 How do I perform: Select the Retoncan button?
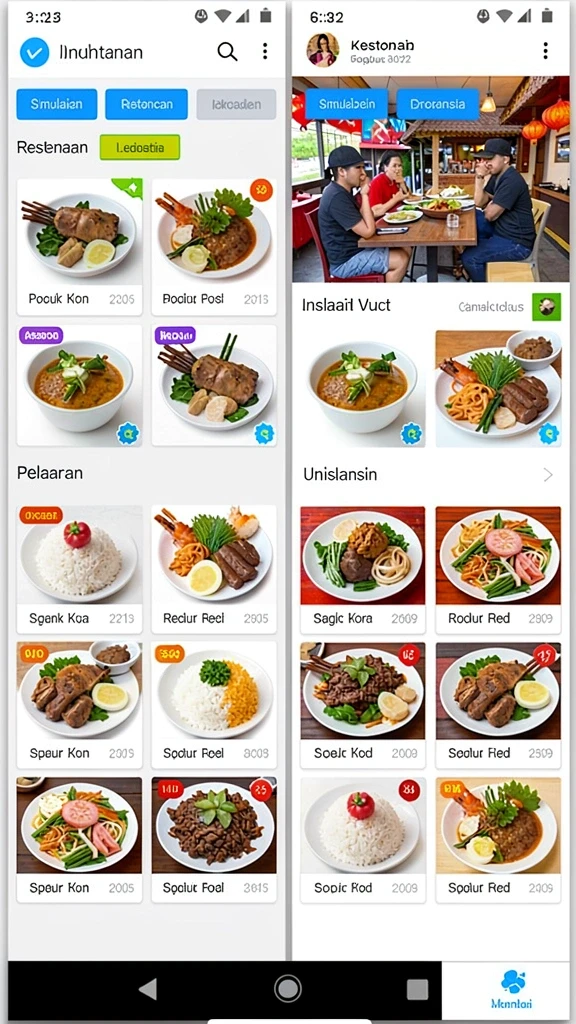click(x=146, y=104)
